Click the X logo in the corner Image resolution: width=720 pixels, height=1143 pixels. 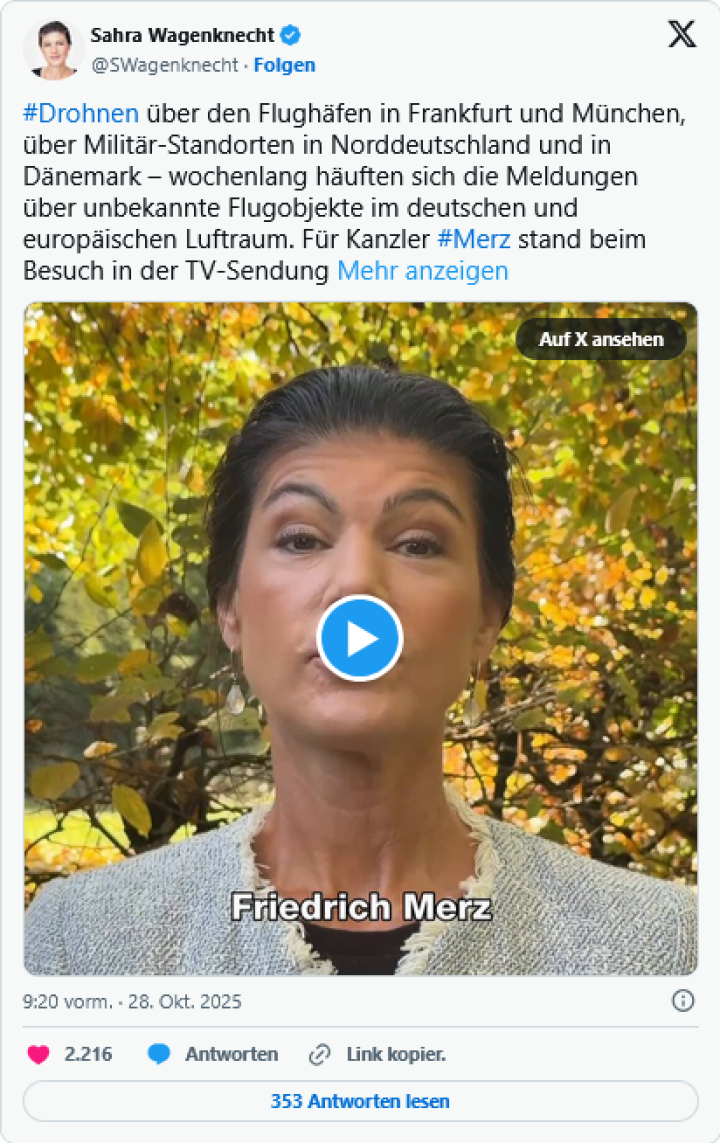(681, 34)
